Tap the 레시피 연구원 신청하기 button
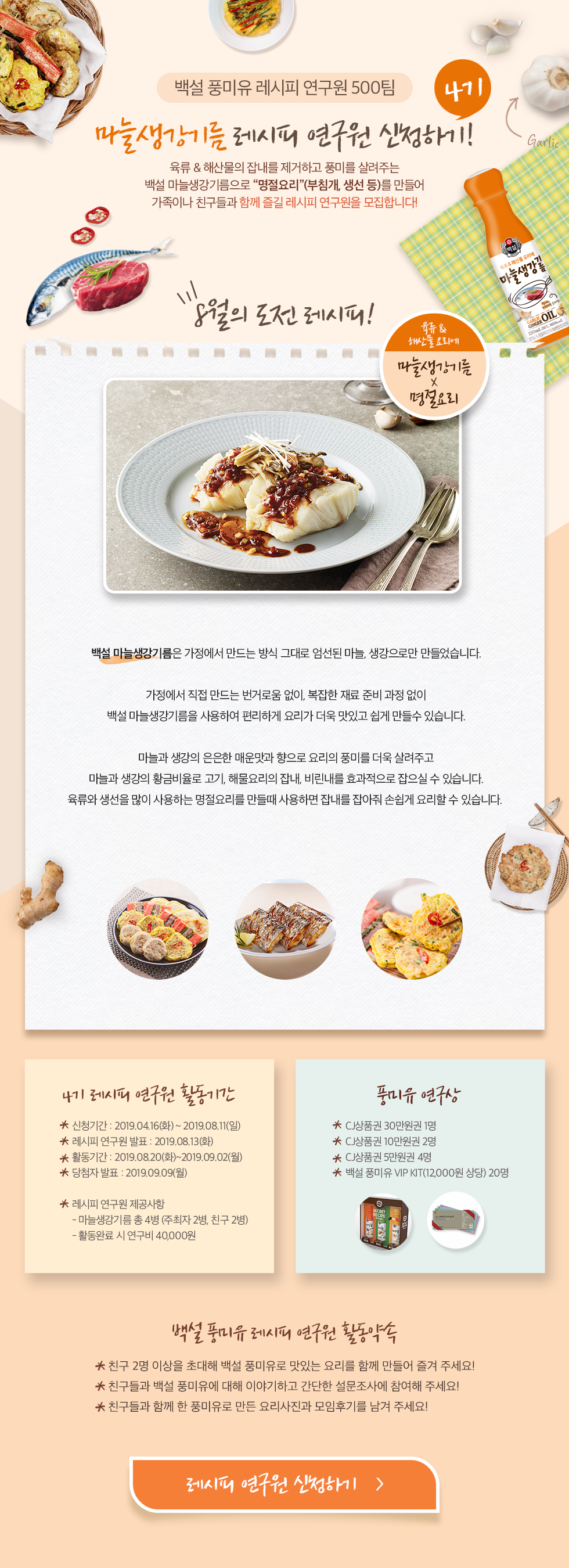The image size is (569, 1568). [284, 1484]
